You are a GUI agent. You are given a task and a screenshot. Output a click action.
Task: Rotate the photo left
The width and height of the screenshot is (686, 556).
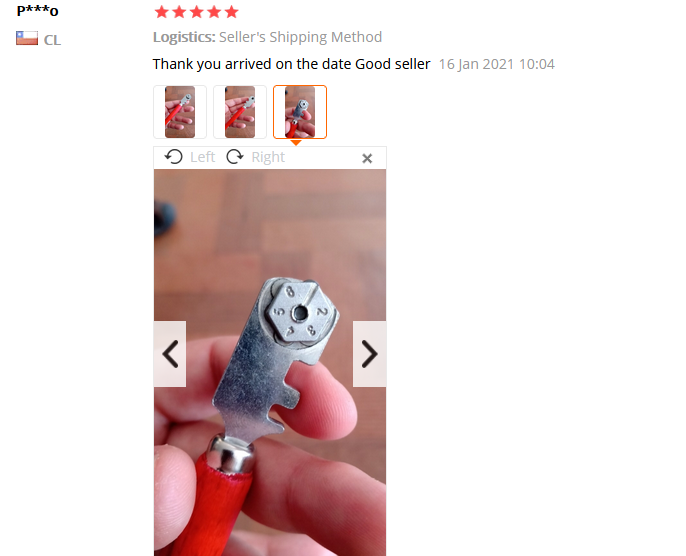pos(190,157)
